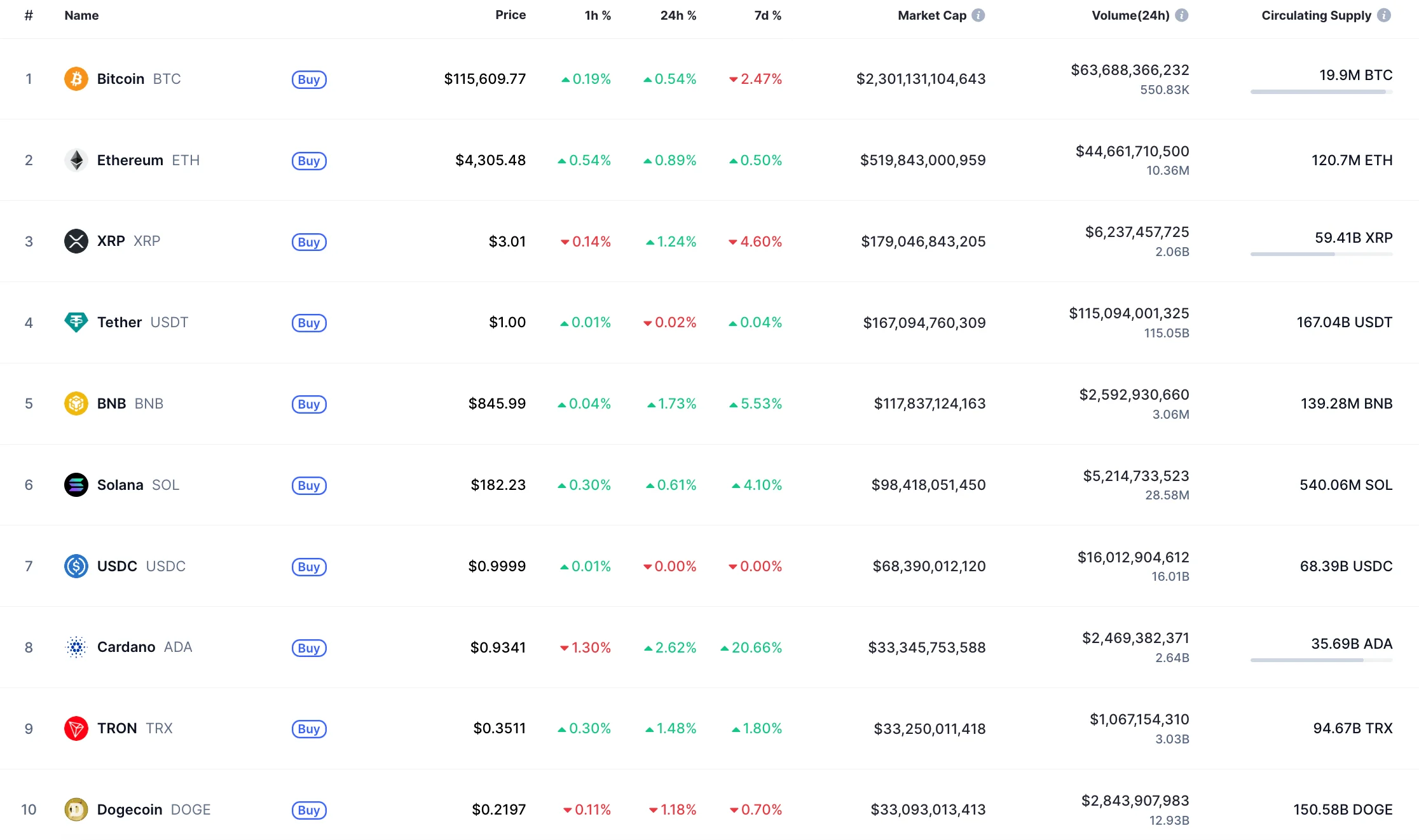Show the Volume(24h) info tooltip
This screenshot has width=1419, height=840.
click(x=1182, y=15)
